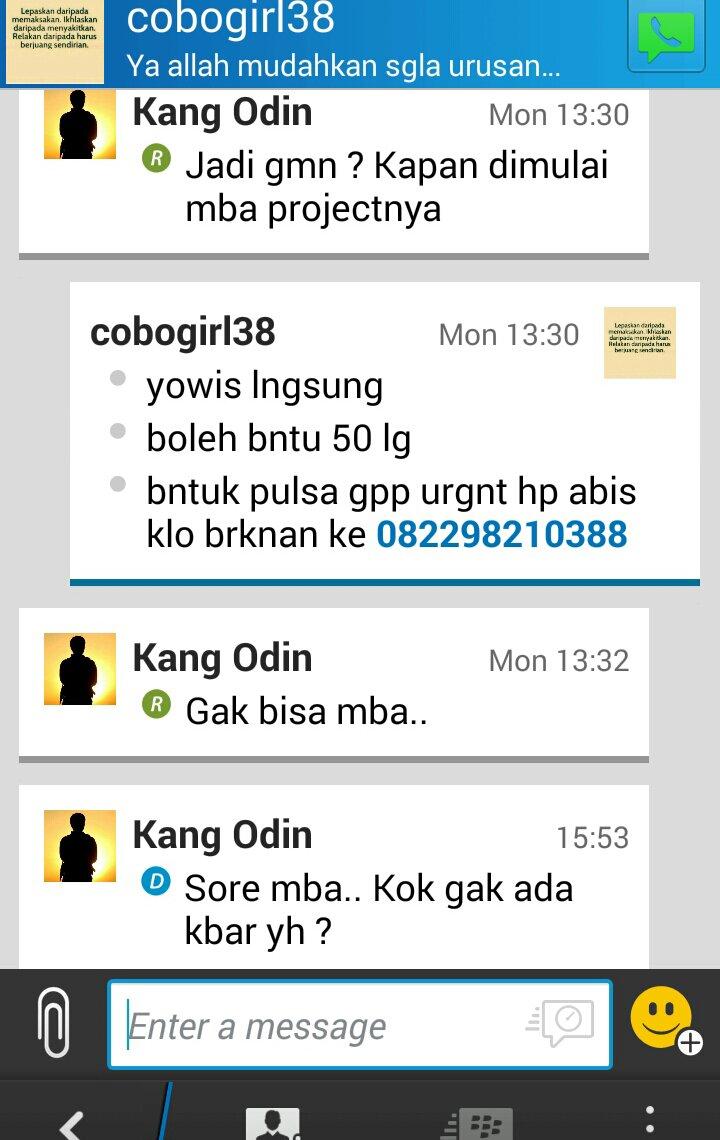Image resolution: width=720 pixels, height=1140 pixels.
Task: Focus the Enter a message field
Action: pyautogui.click(x=320, y=1025)
